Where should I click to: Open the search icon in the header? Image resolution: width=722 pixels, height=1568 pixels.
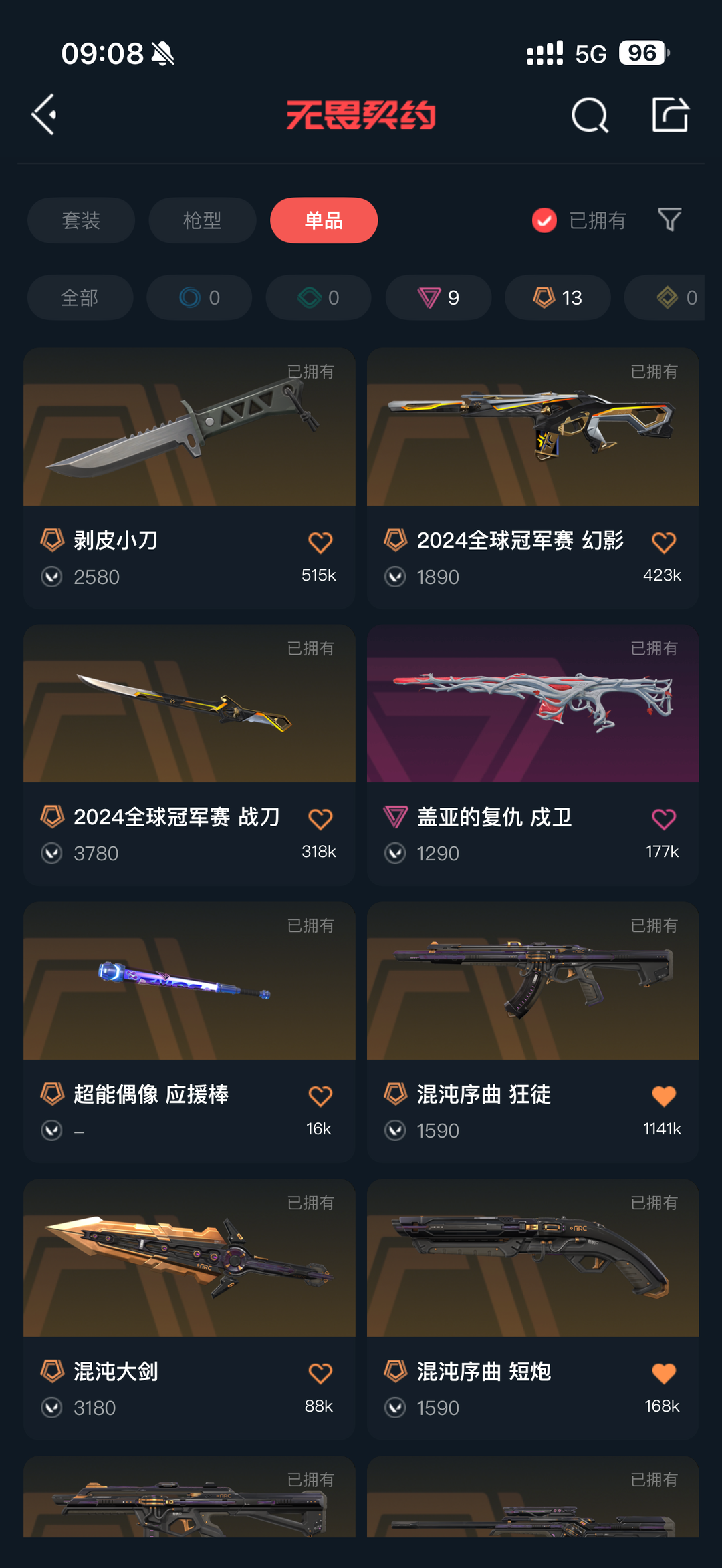pyautogui.click(x=590, y=115)
